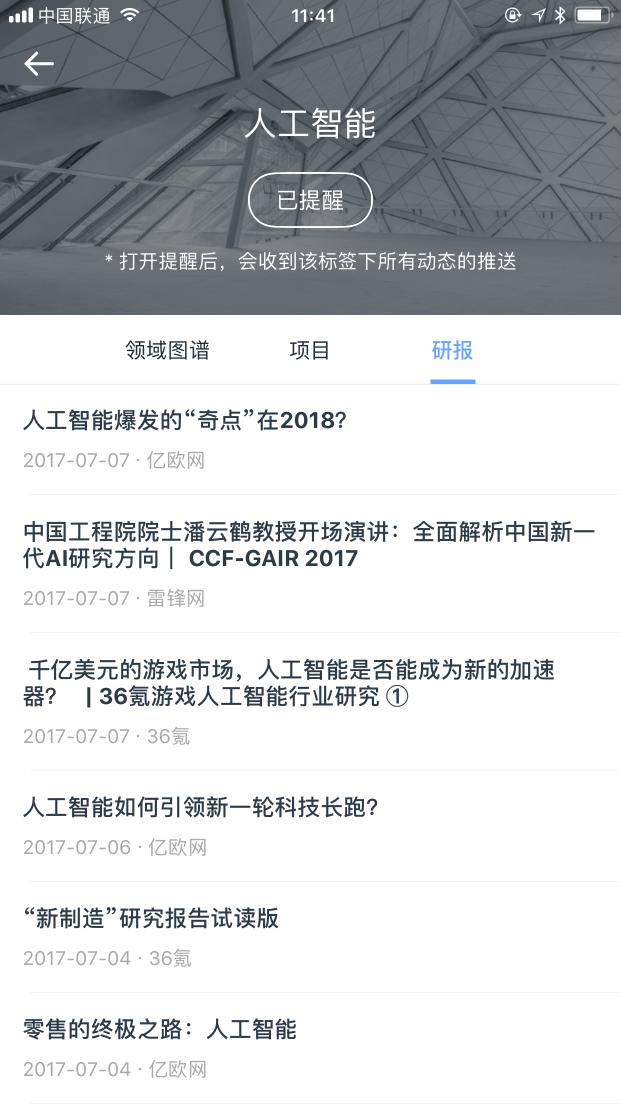Go back using the arrow icon
The width and height of the screenshot is (621, 1104).
point(39,64)
